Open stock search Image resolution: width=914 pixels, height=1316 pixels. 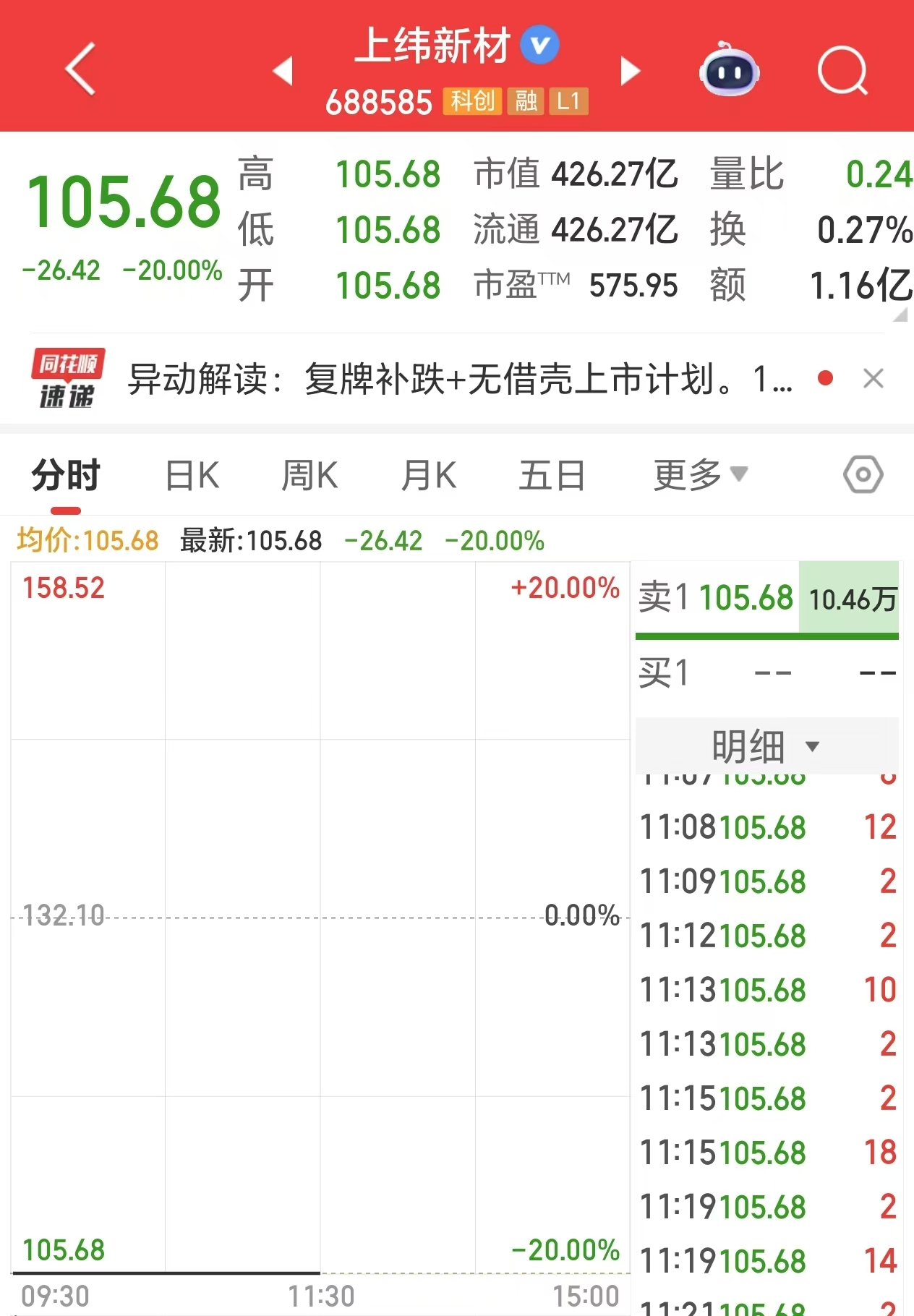[842, 71]
